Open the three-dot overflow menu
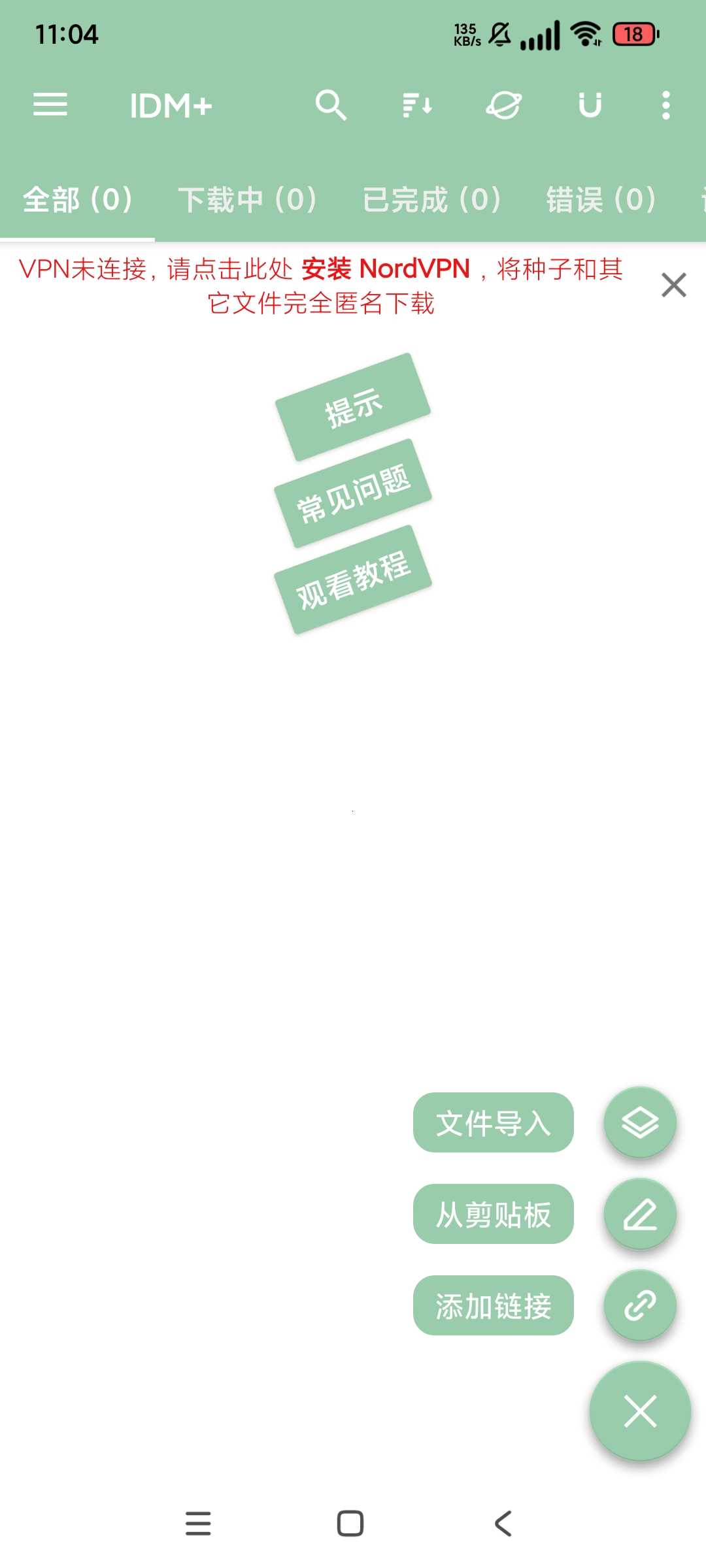 (x=665, y=105)
